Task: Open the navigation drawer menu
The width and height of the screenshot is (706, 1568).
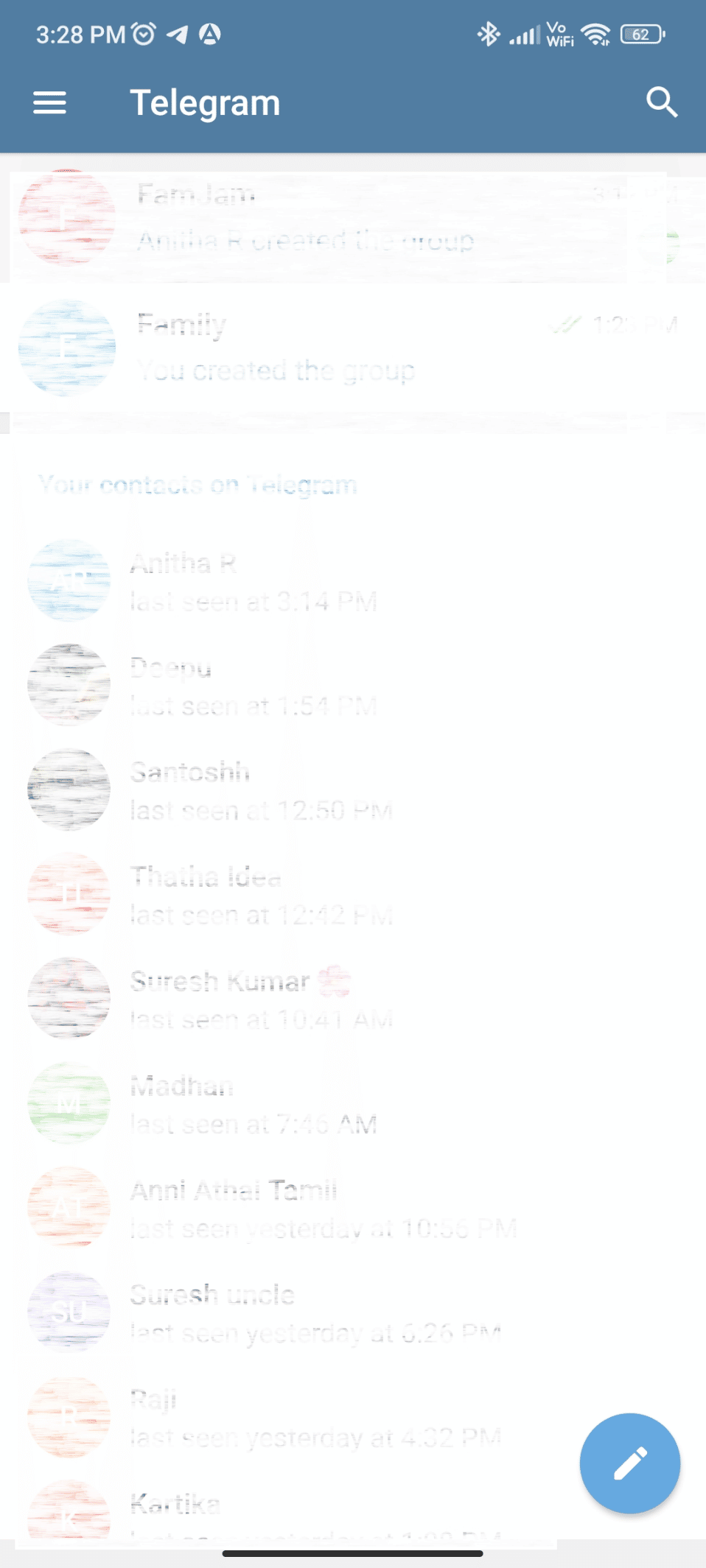Action: (x=50, y=102)
